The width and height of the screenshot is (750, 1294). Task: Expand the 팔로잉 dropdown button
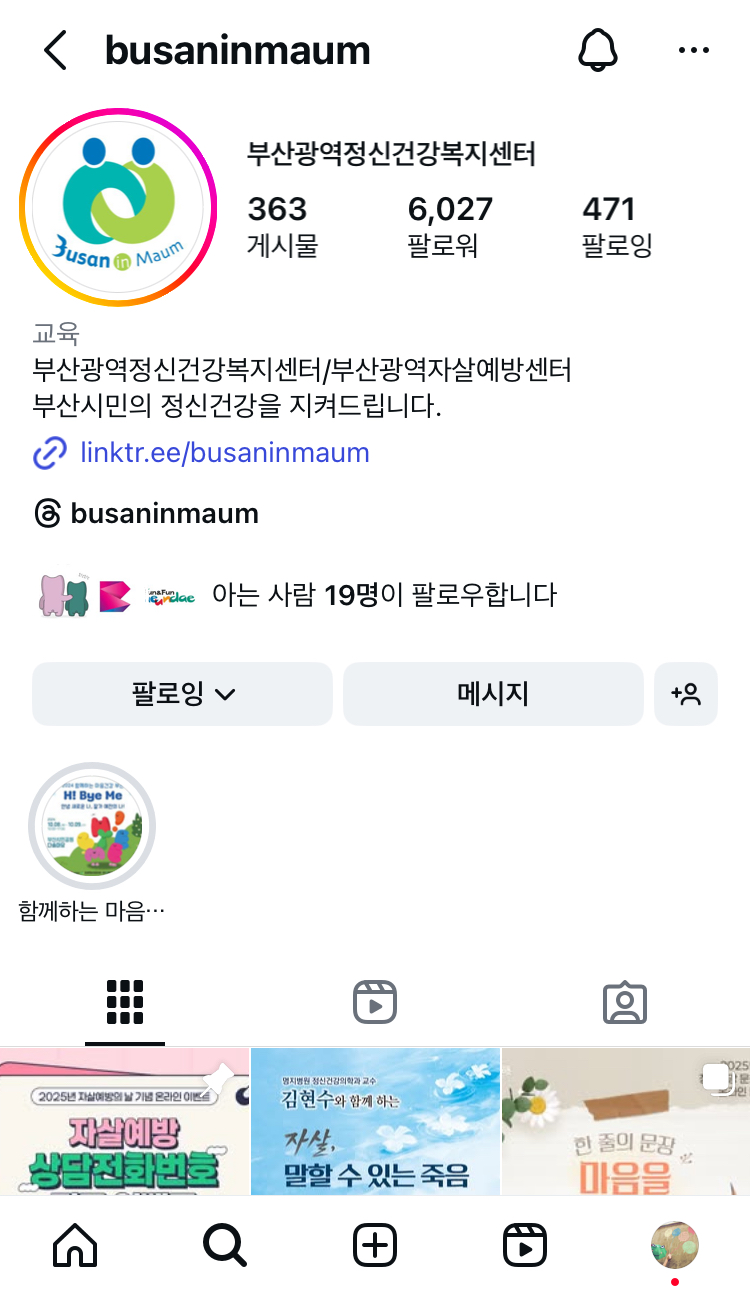[182, 694]
